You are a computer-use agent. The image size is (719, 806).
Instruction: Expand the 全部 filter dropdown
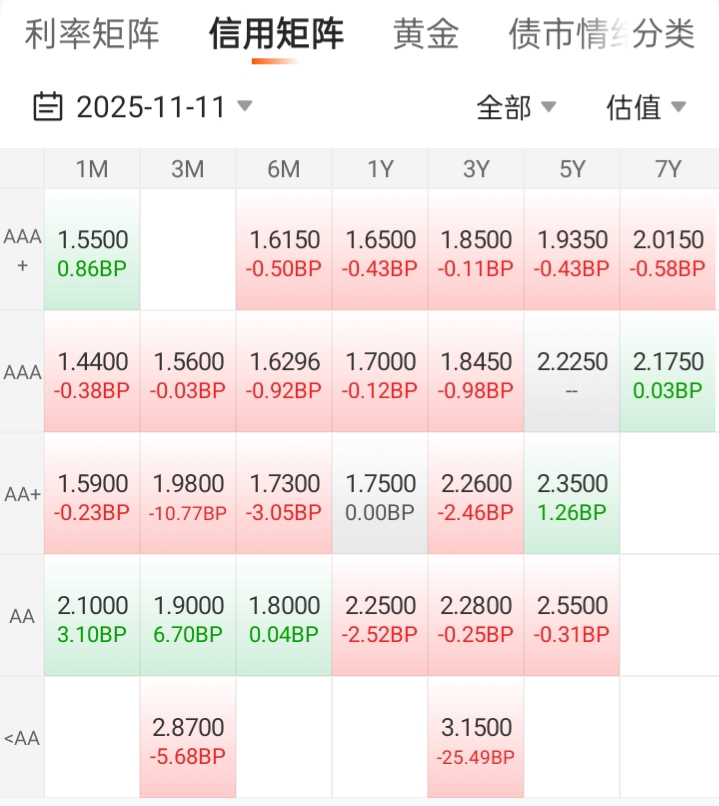(516, 107)
